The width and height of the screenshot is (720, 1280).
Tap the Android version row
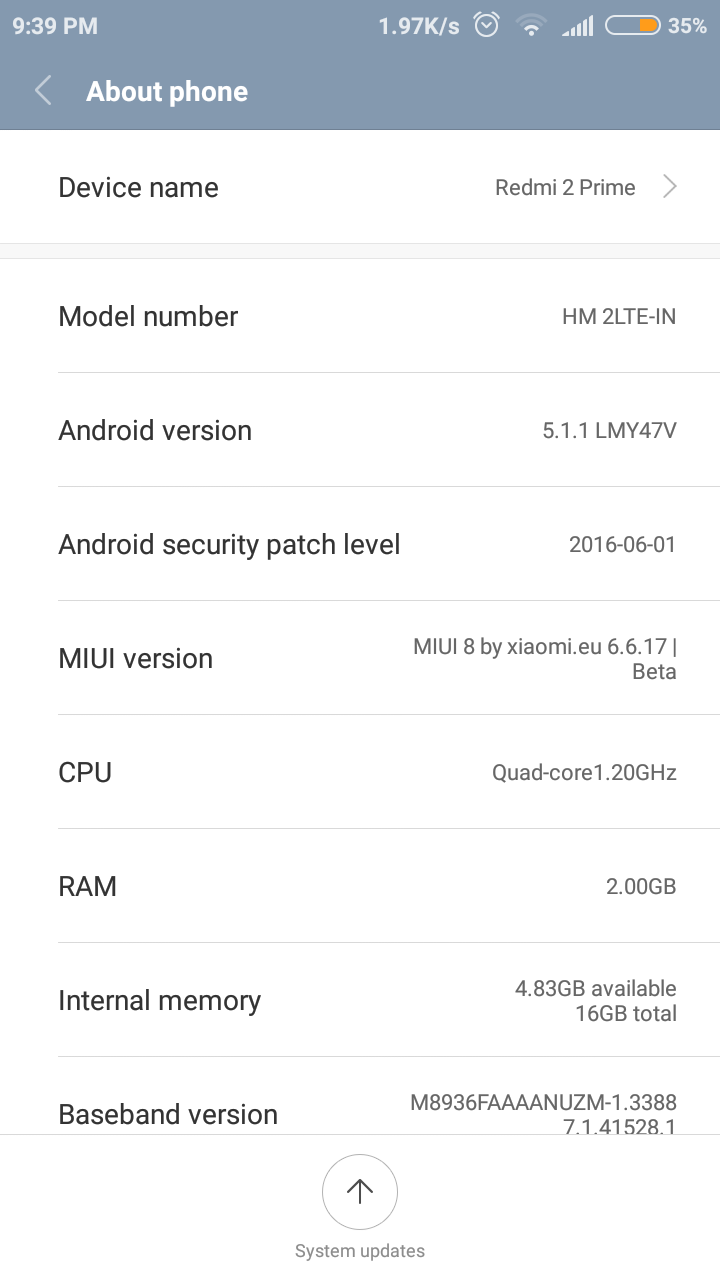click(360, 430)
